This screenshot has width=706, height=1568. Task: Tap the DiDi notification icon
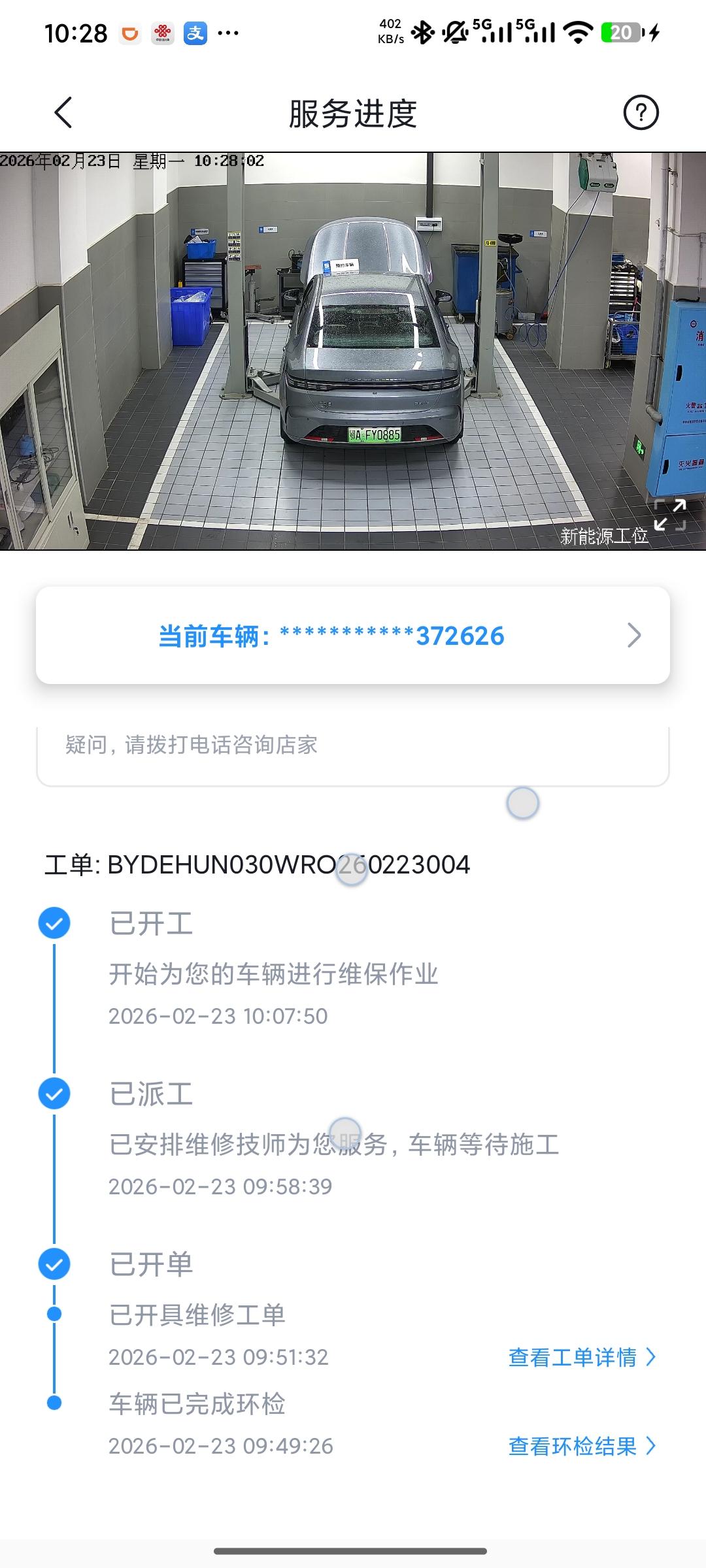click(x=129, y=32)
